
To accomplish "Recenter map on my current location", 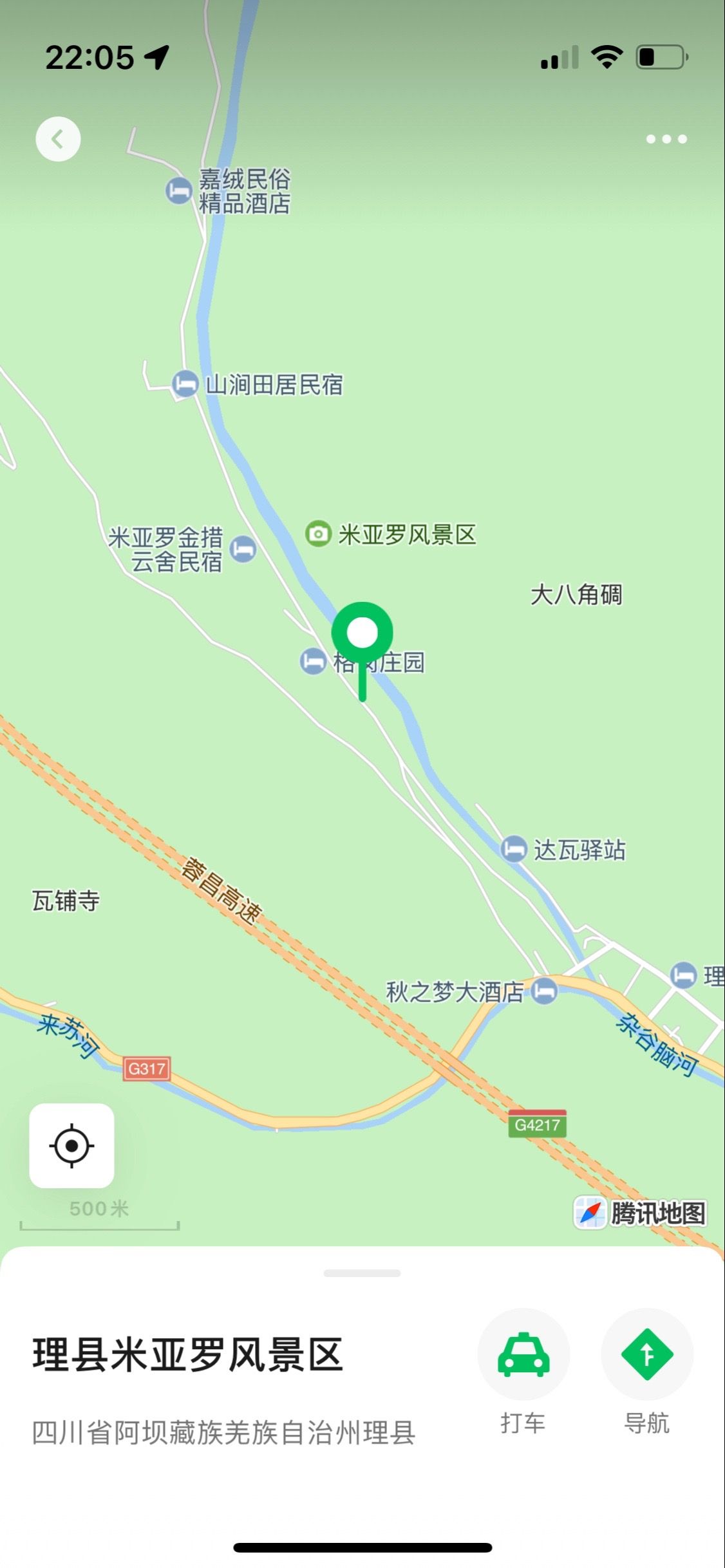I will click(71, 1146).
